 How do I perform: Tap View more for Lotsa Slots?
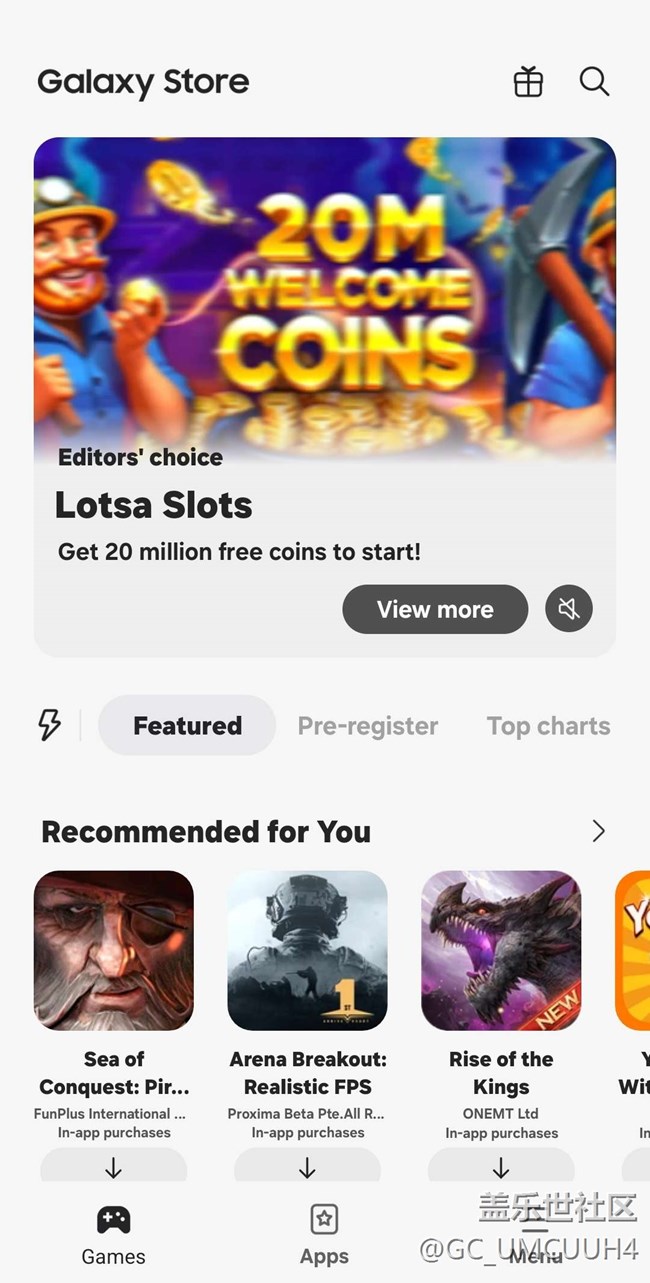click(x=435, y=609)
